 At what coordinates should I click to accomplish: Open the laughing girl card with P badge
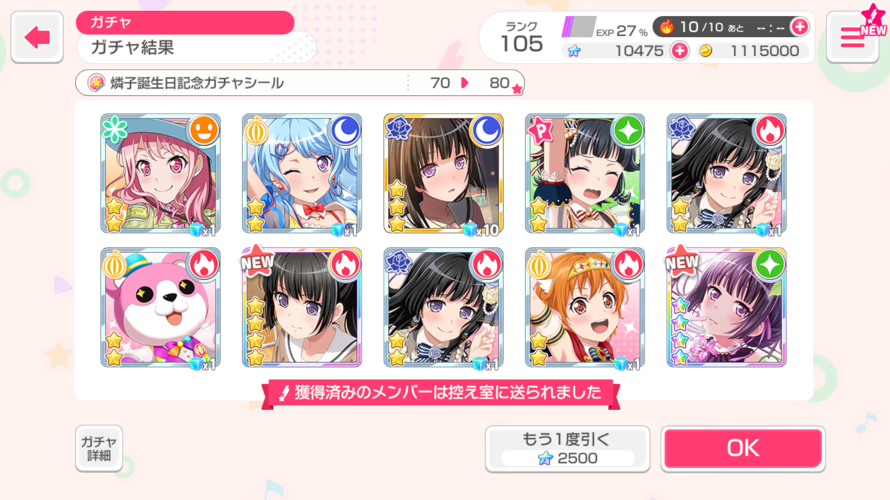click(x=585, y=174)
